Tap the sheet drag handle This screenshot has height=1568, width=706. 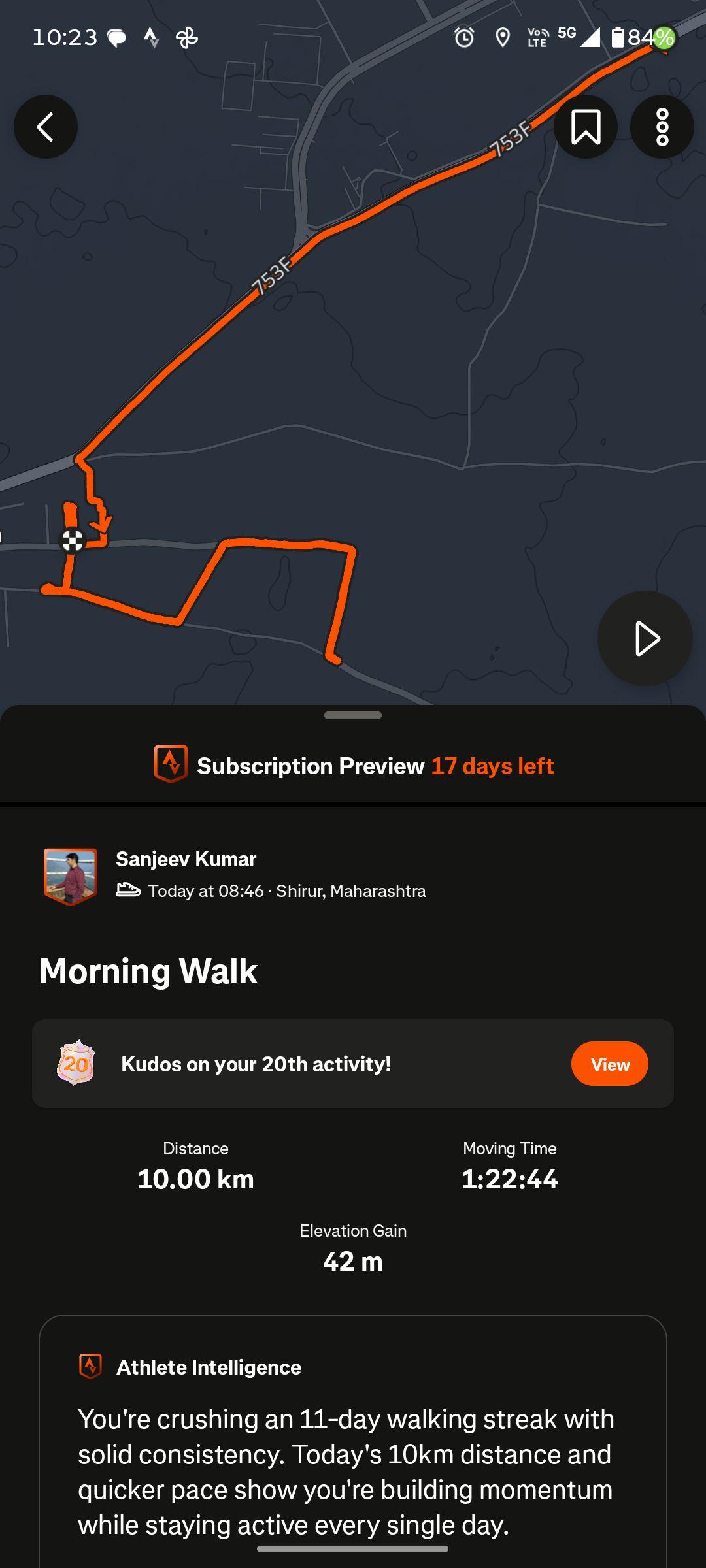[x=353, y=715]
